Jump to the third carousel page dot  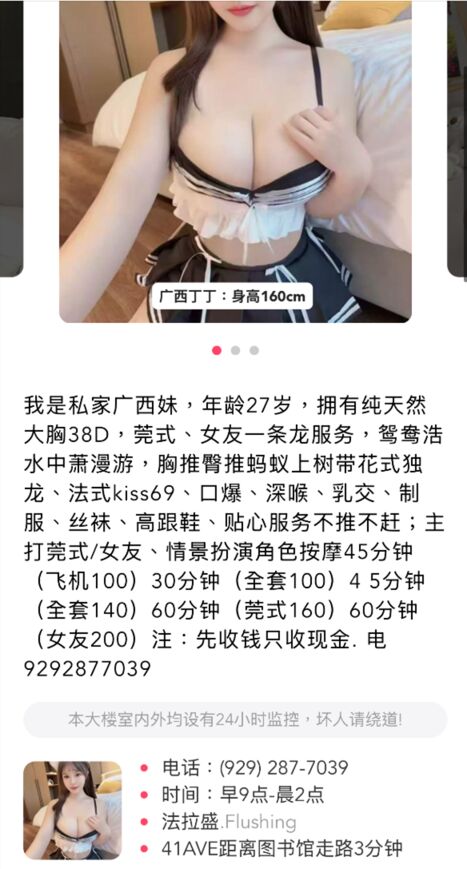254,350
